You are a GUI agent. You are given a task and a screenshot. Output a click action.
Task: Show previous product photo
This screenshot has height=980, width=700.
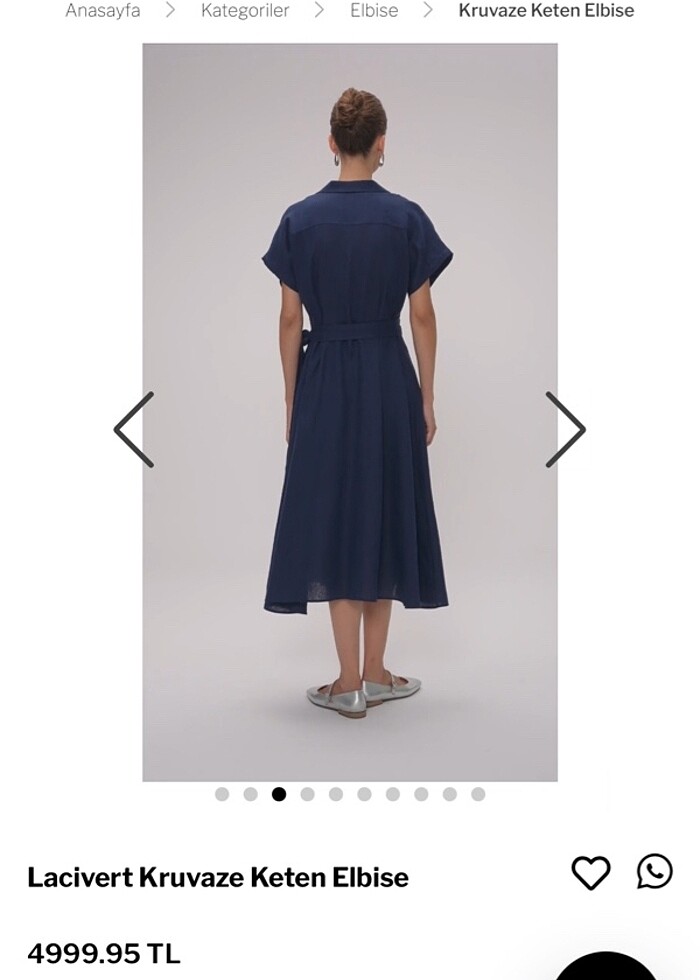(134, 429)
